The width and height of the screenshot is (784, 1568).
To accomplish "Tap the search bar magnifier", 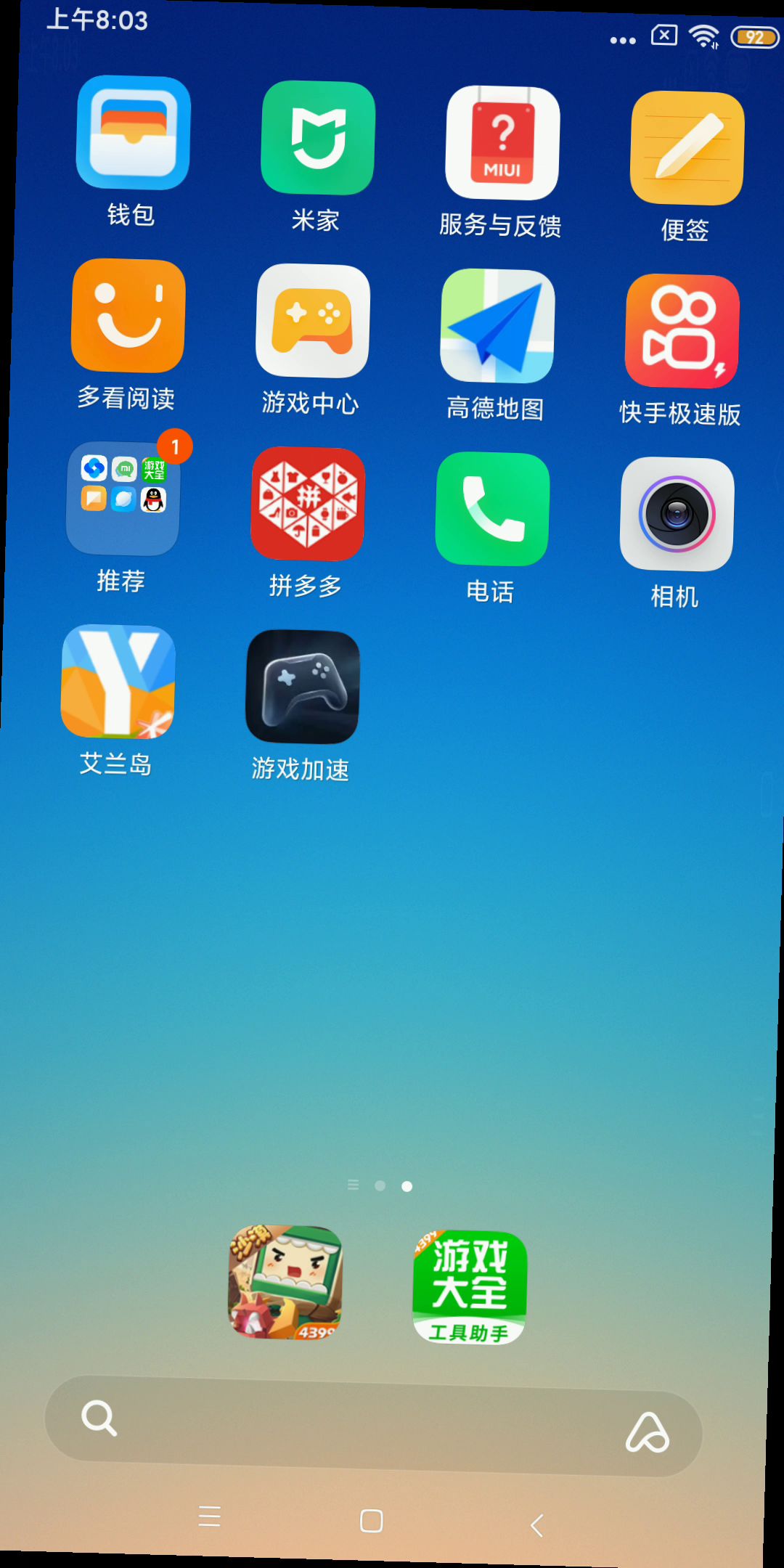I will [99, 1417].
